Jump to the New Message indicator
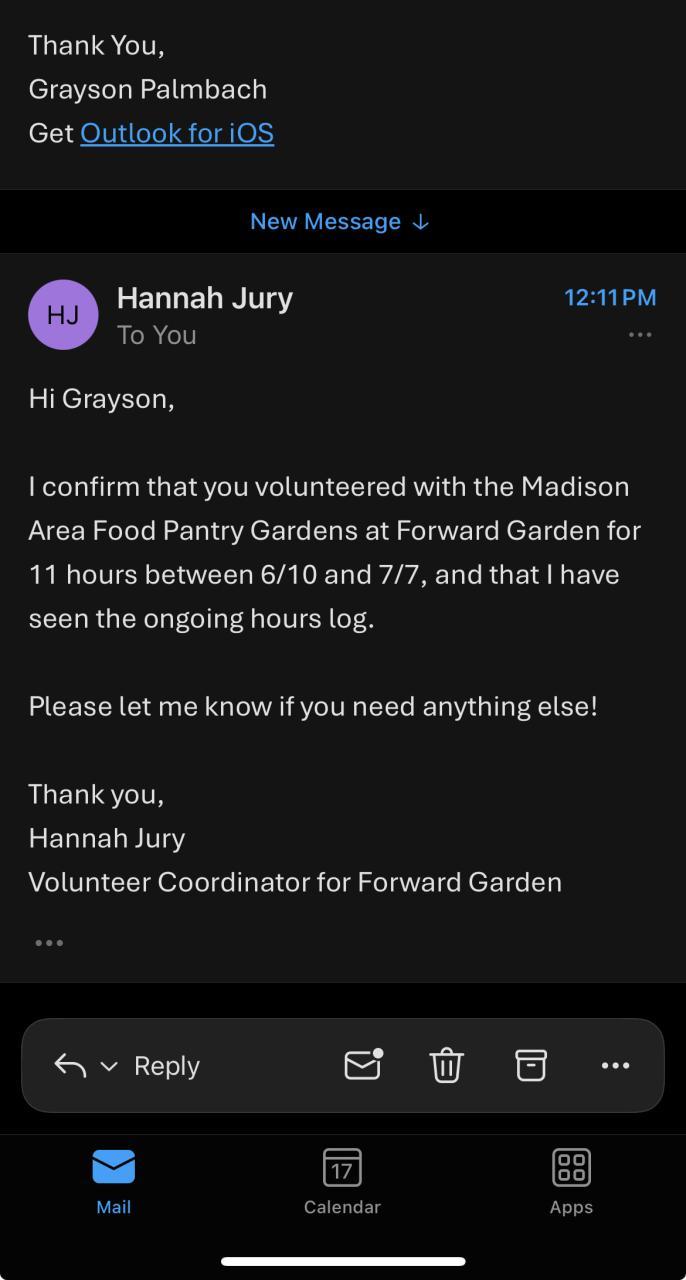The image size is (686, 1280). [x=341, y=221]
